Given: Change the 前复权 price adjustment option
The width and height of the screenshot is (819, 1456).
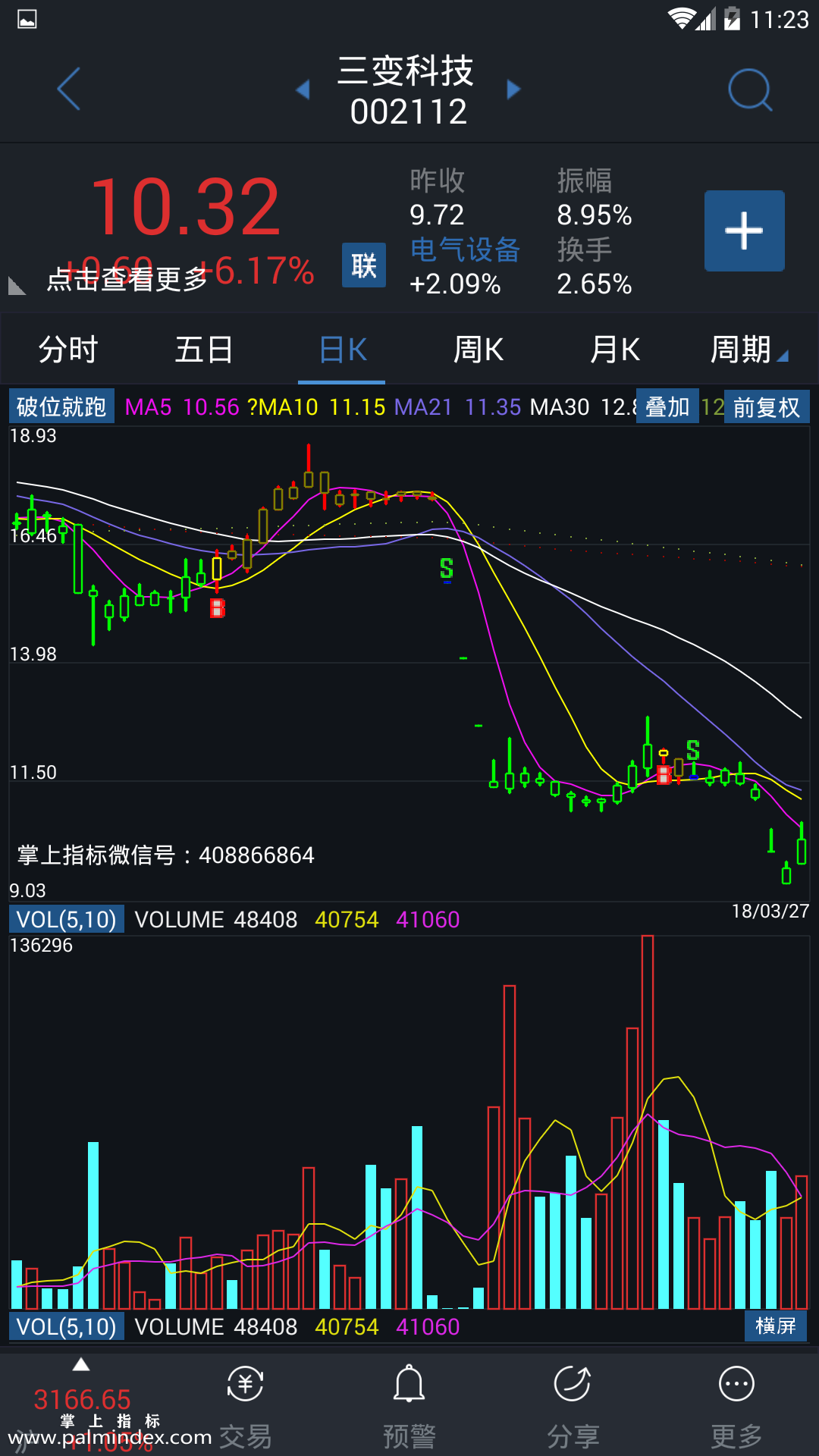Looking at the screenshot, I should pos(766,407).
